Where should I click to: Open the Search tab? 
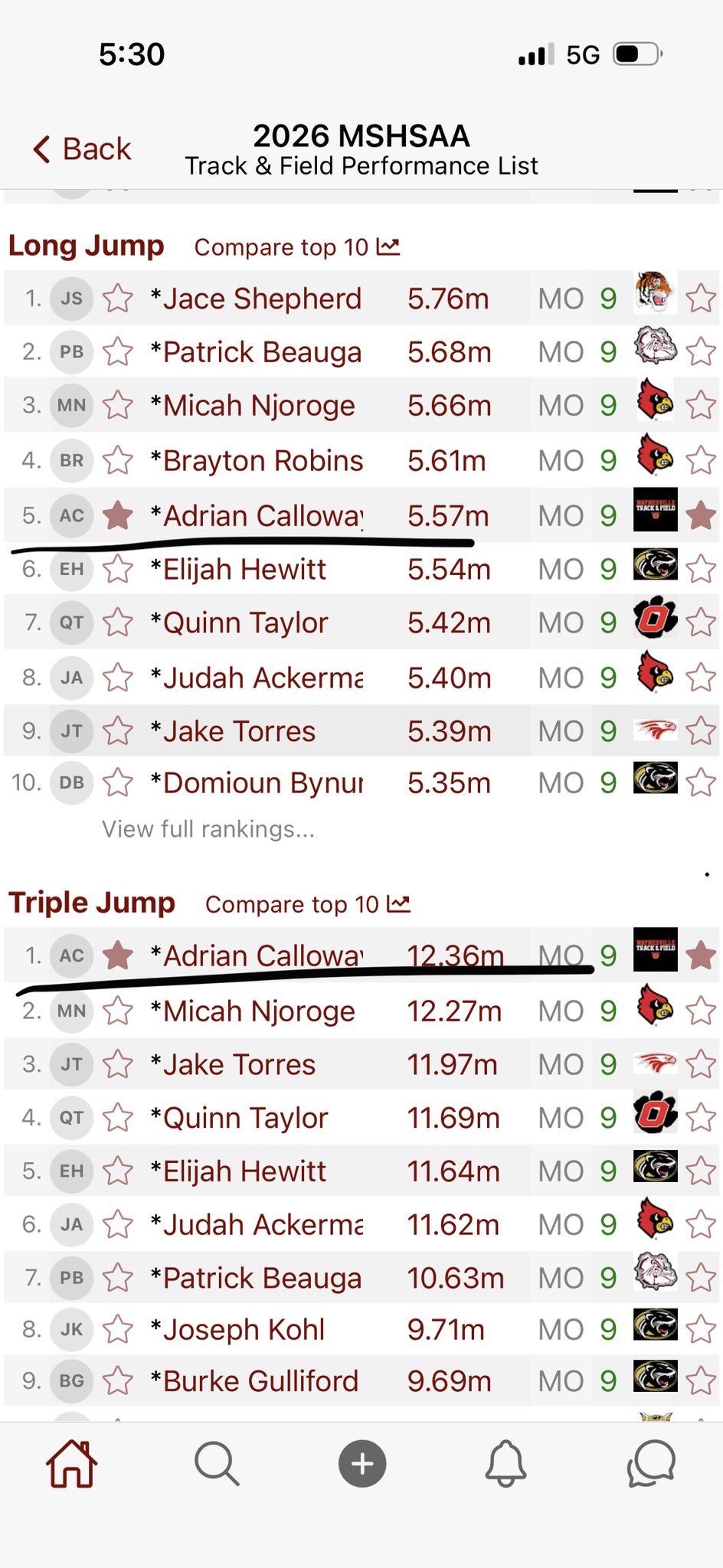click(217, 1464)
